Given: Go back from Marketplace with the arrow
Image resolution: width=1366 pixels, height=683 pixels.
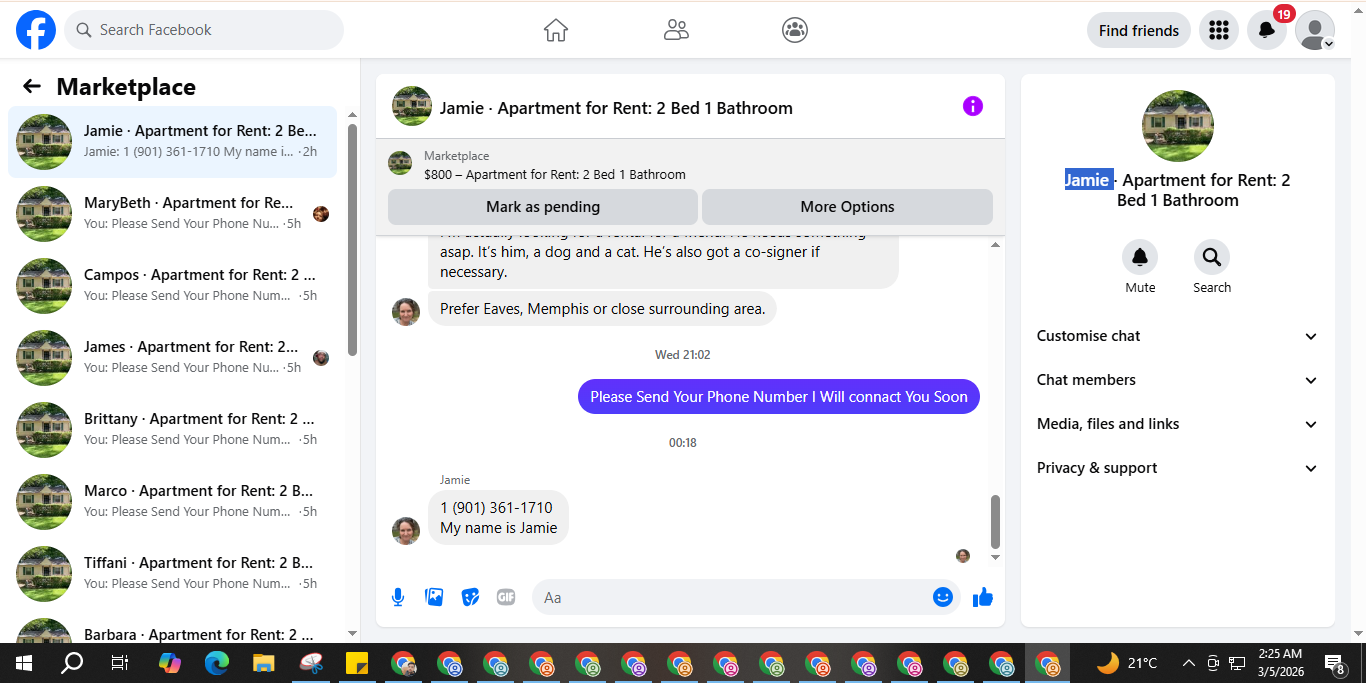Looking at the screenshot, I should click(32, 87).
